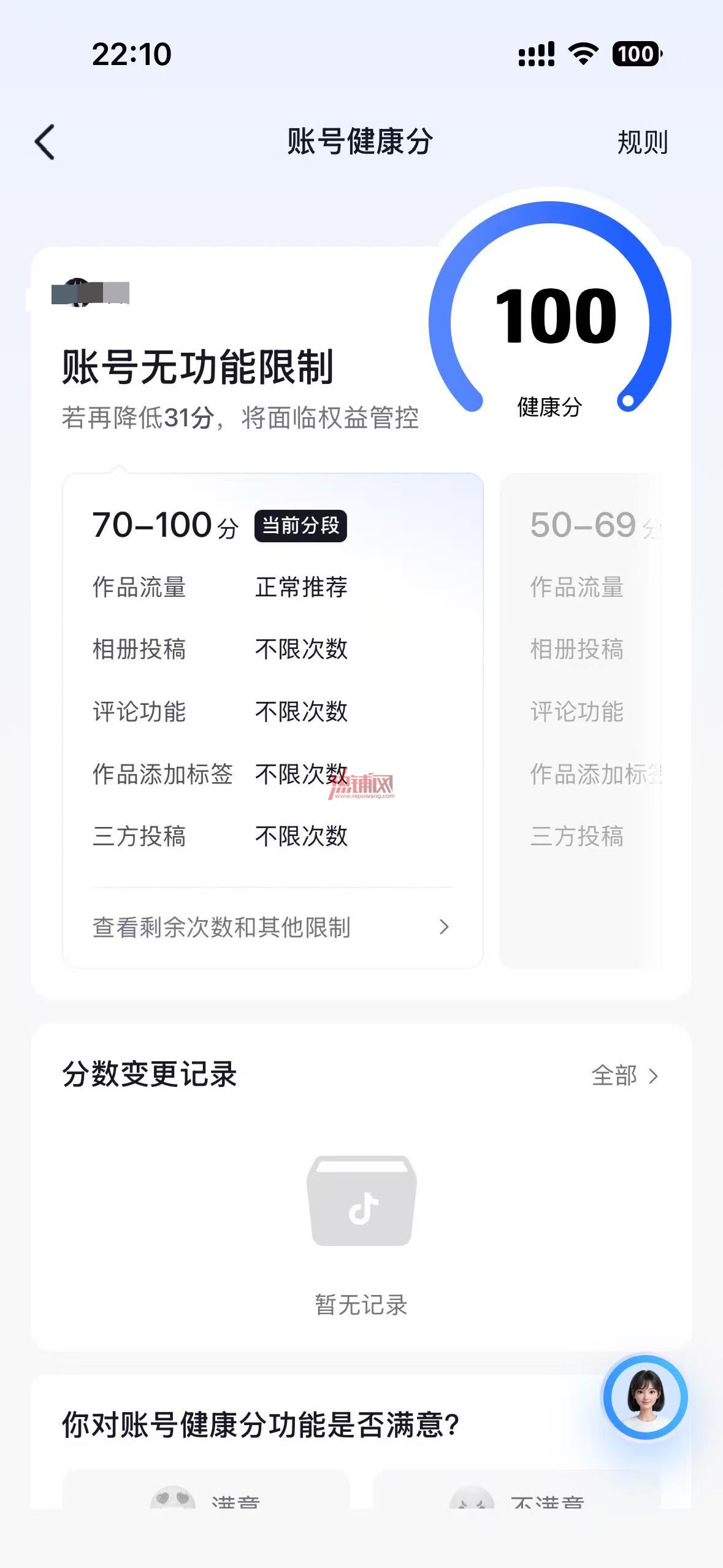Go back using the top-left arrow
Image resolution: width=723 pixels, height=1568 pixels.
(x=45, y=142)
